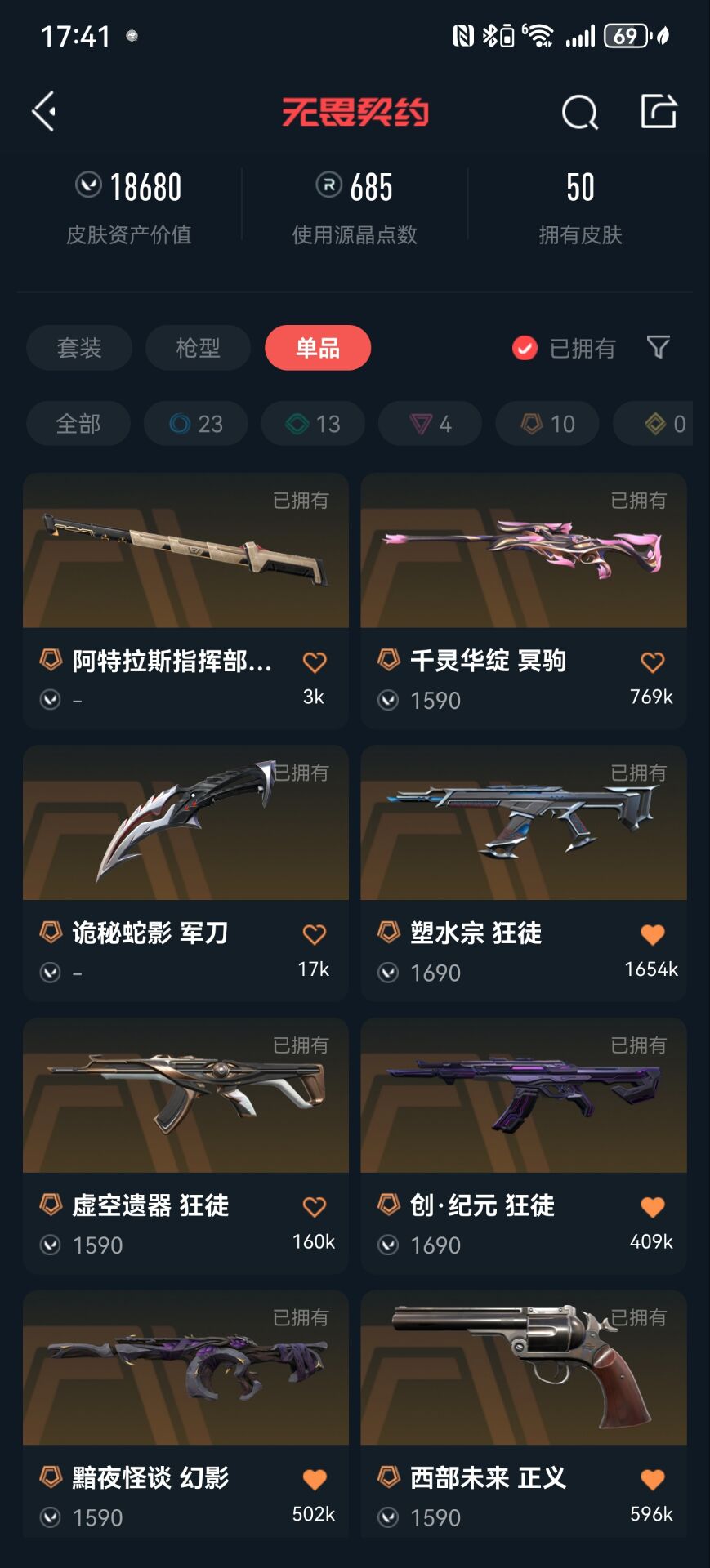Filter by the green tier chip 13
710x1568 pixels.
(313, 424)
